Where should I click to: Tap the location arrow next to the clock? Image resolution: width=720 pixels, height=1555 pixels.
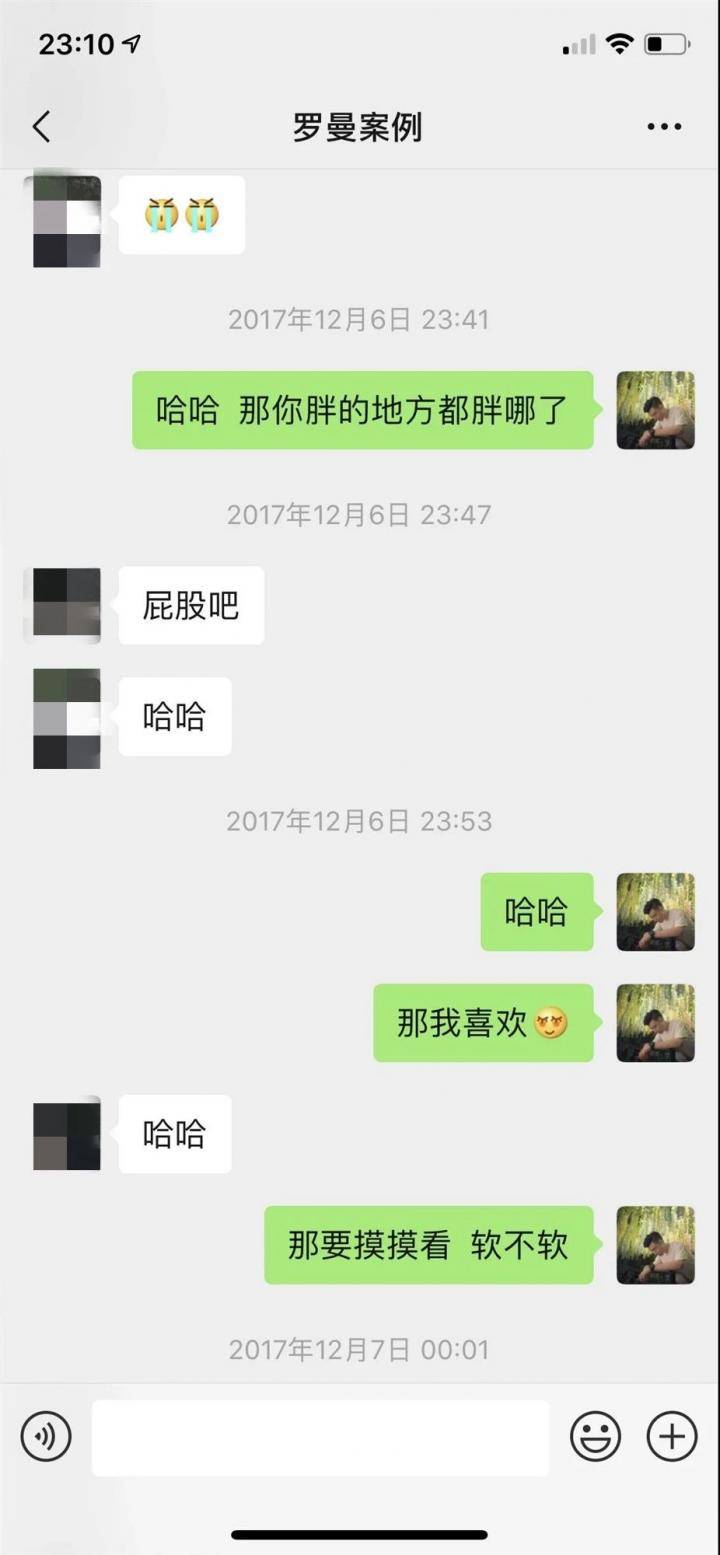coord(131,44)
